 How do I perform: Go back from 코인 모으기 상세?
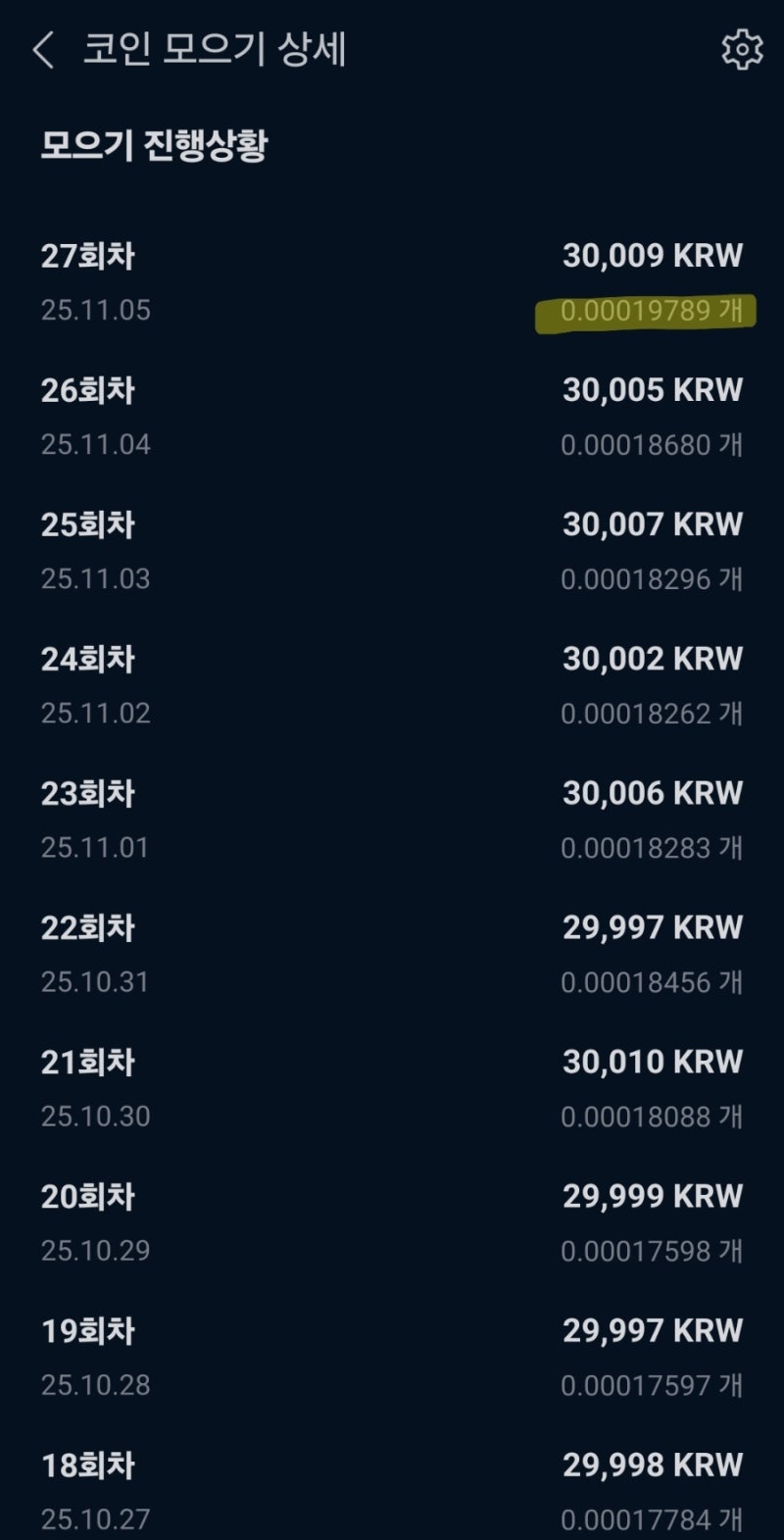click(43, 50)
